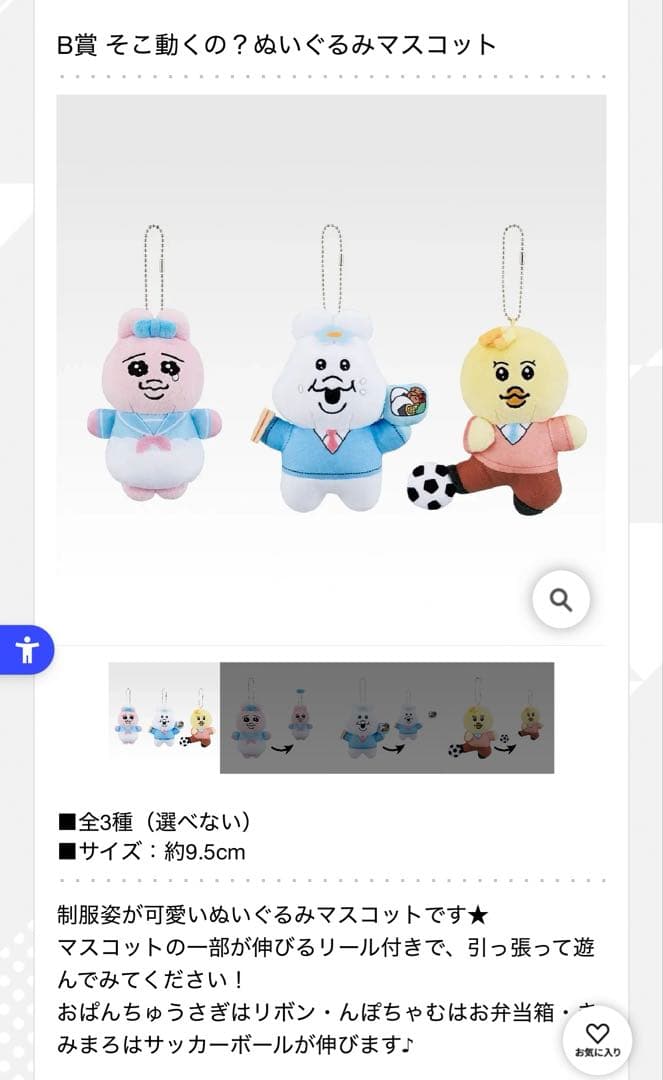
Task: Open the accessibility options button
Action: coord(25,650)
